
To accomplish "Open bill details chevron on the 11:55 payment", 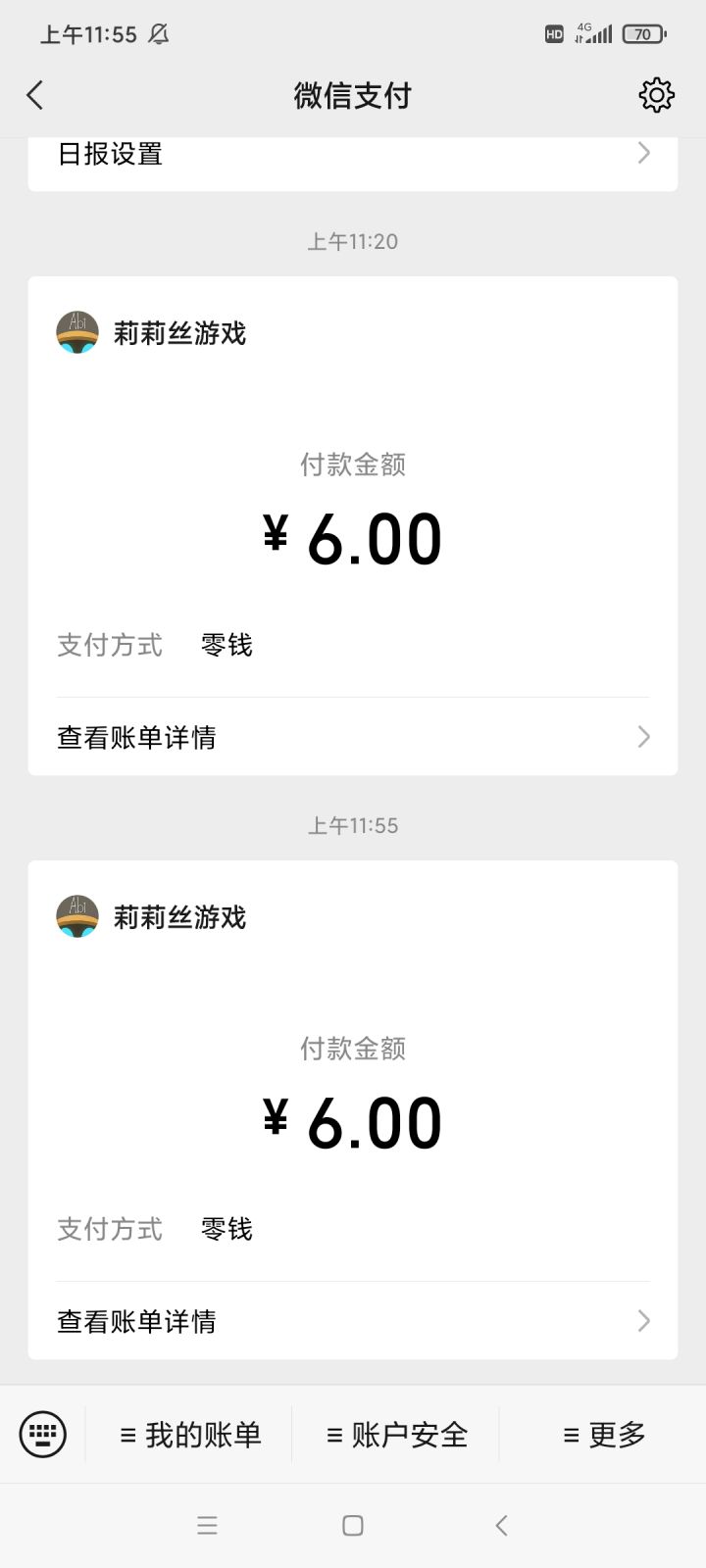I will click(643, 1320).
